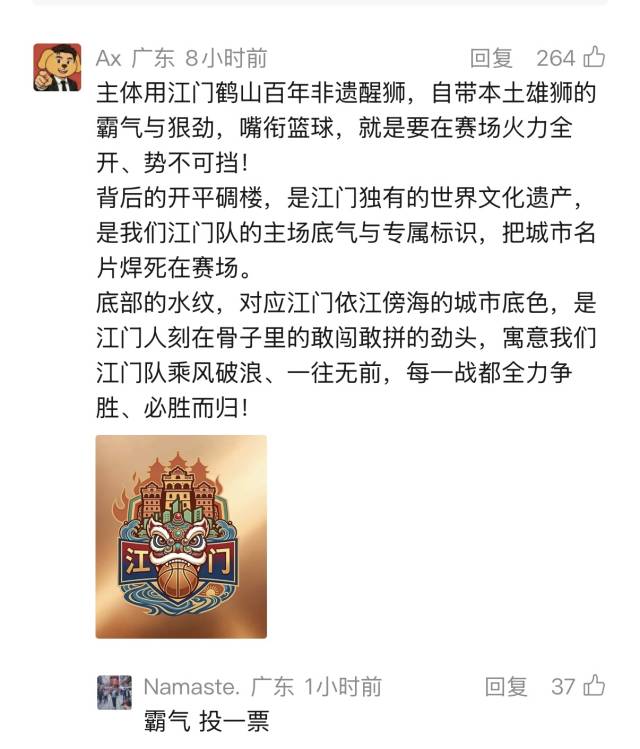Open Namaste.'s profile avatar
Image resolution: width=640 pixels, height=749 pixels.
(x=114, y=692)
